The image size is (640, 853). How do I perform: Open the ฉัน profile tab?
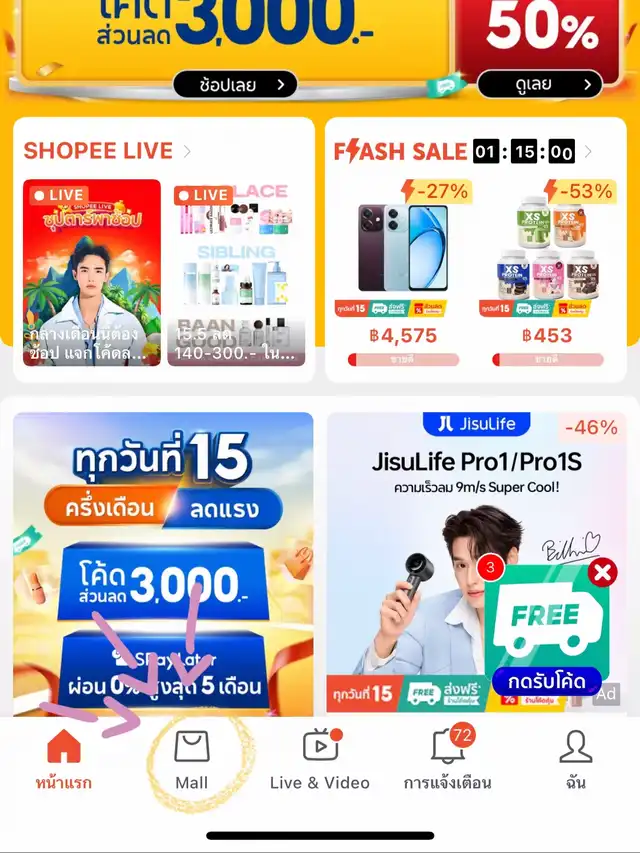click(575, 760)
